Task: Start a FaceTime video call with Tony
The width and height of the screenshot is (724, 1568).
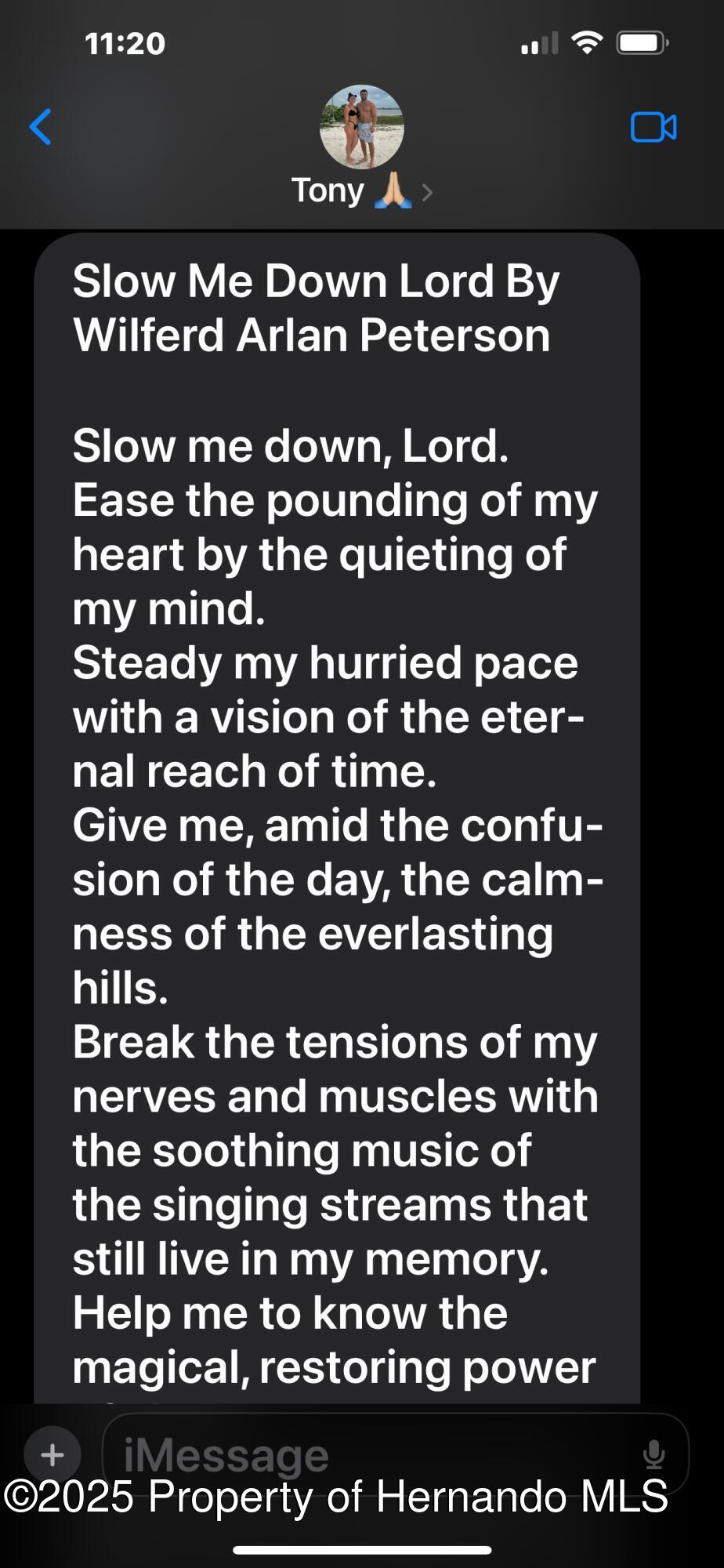Action: tap(653, 127)
